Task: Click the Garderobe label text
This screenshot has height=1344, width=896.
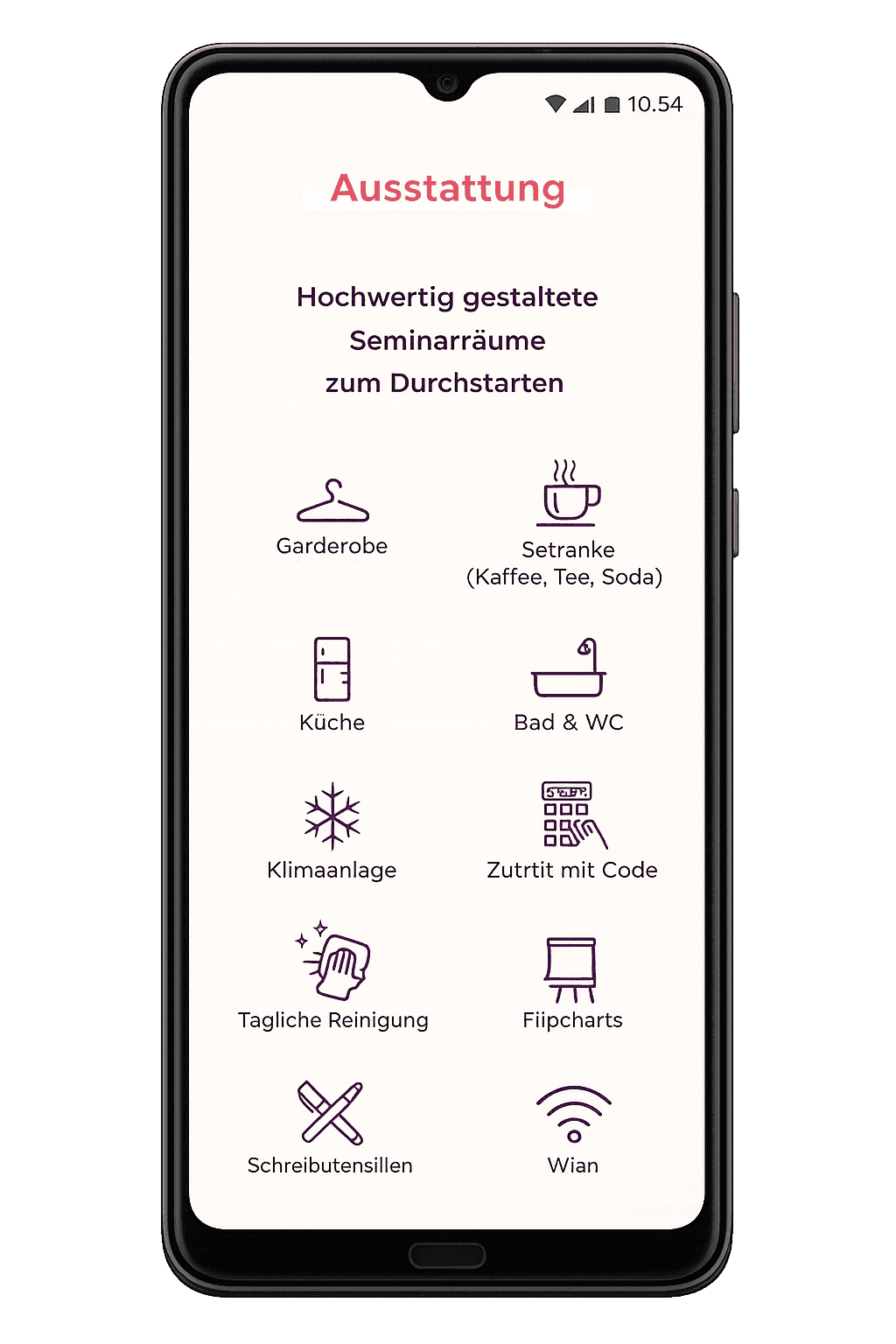Action: 332,546
